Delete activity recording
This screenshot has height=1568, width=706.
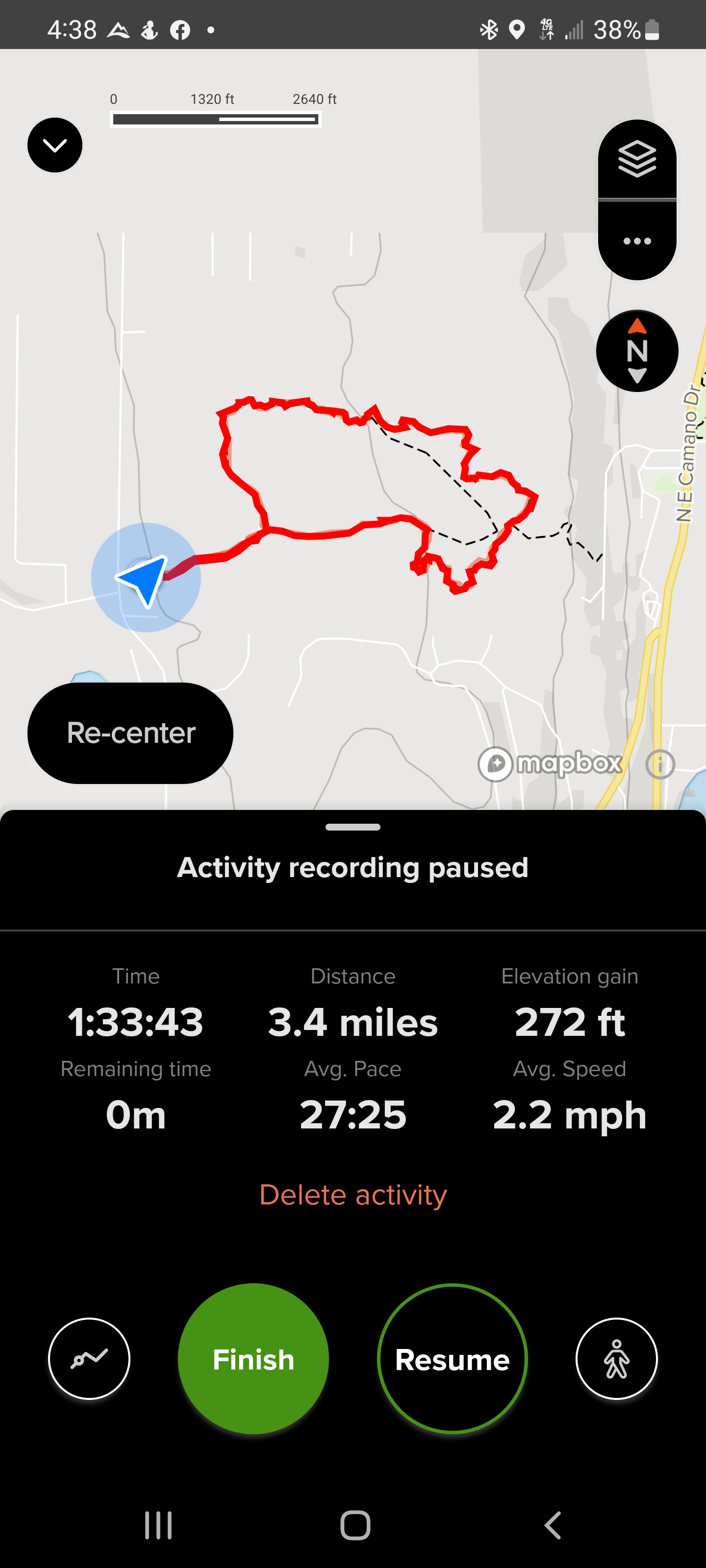pos(353,1195)
